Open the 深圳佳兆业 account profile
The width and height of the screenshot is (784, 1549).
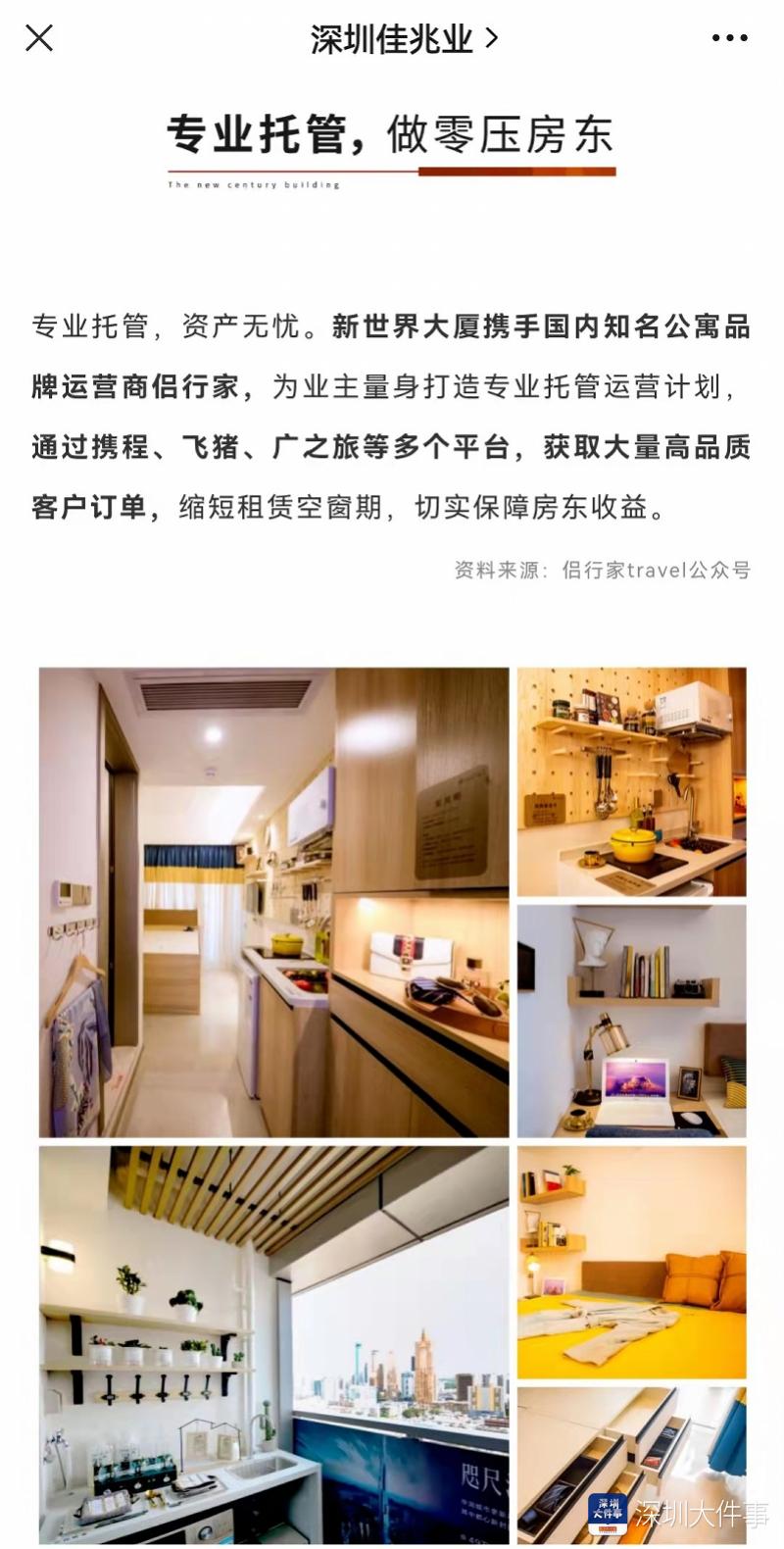click(x=403, y=38)
